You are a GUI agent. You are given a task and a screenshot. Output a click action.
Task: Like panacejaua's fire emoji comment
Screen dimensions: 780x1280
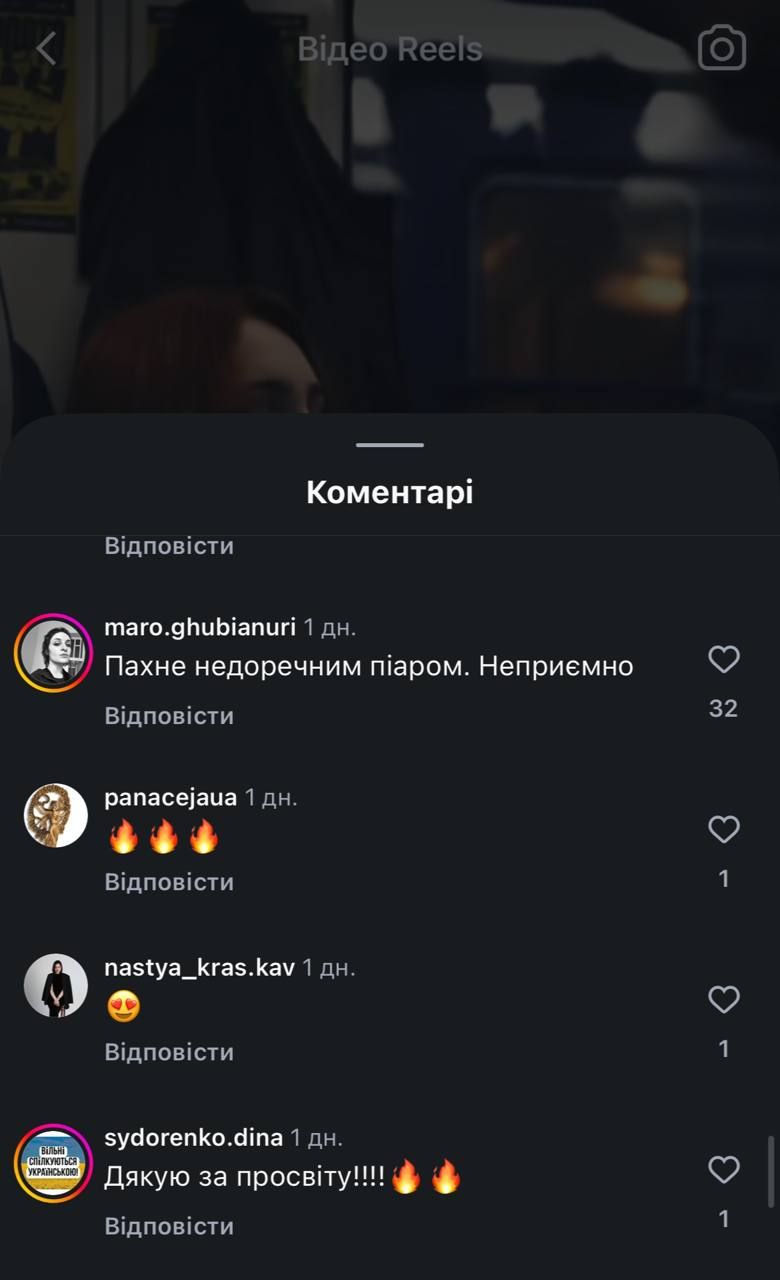click(x=723, y=829)
